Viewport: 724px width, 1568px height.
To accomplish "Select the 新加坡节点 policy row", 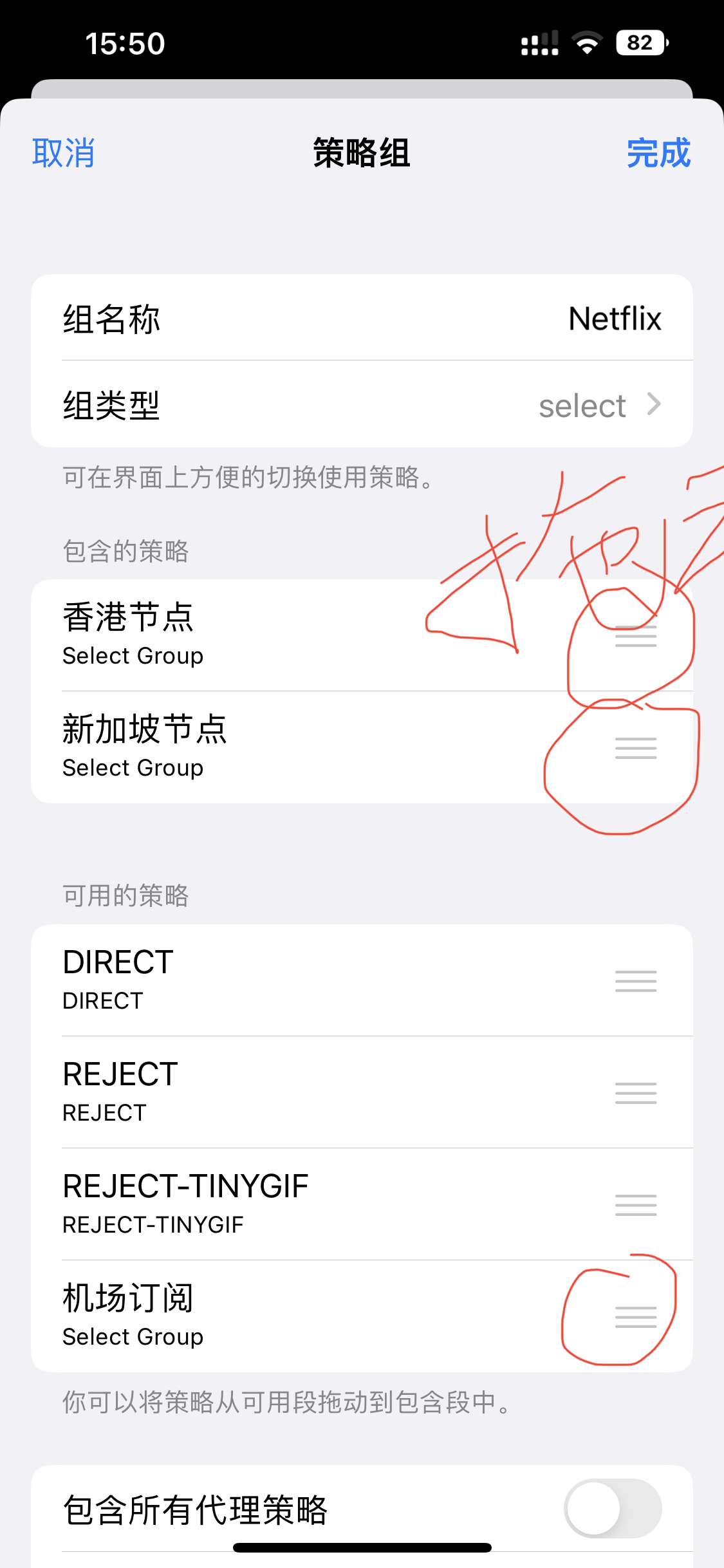I will coord(257,747).
